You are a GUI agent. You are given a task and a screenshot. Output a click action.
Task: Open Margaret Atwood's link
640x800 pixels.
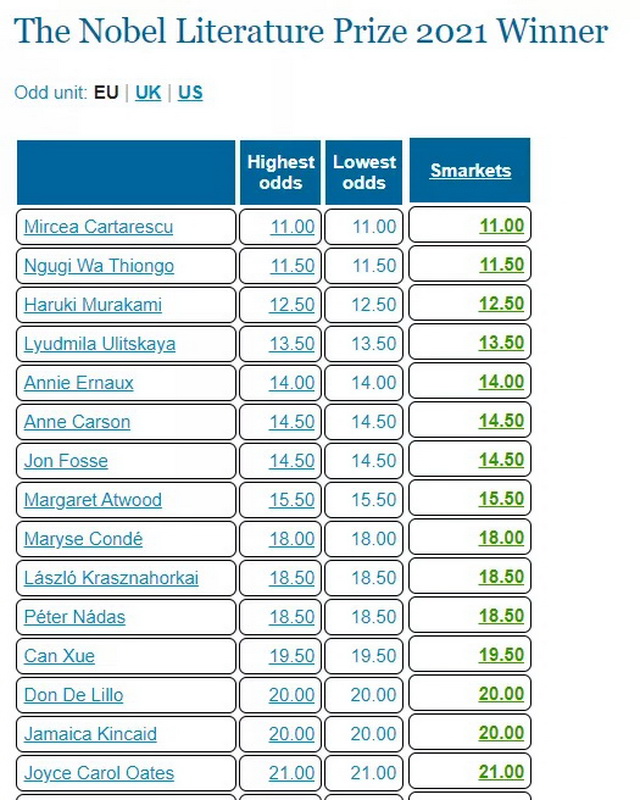pos(92,500)
